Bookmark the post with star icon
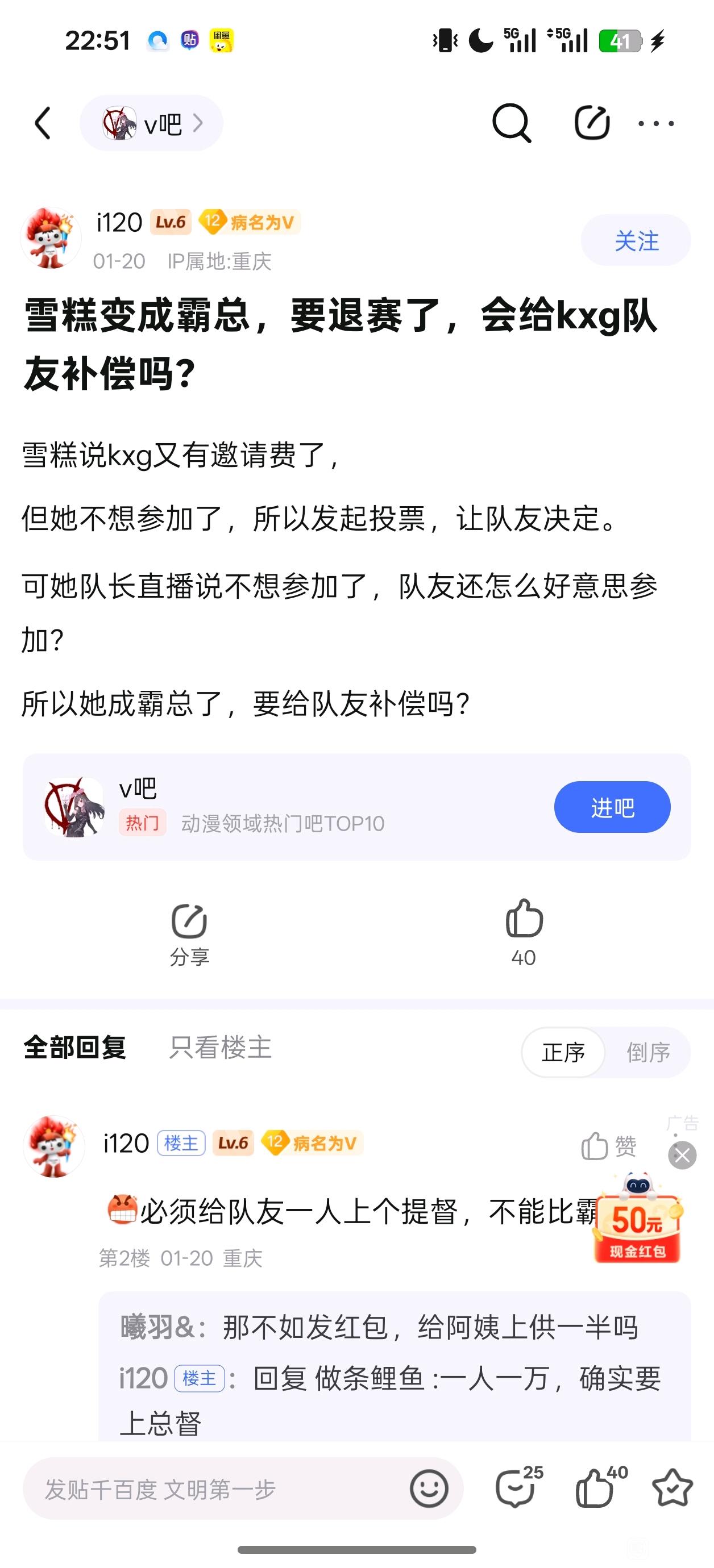Screen dimensions: 714x1568 (x=672, y=1489)
